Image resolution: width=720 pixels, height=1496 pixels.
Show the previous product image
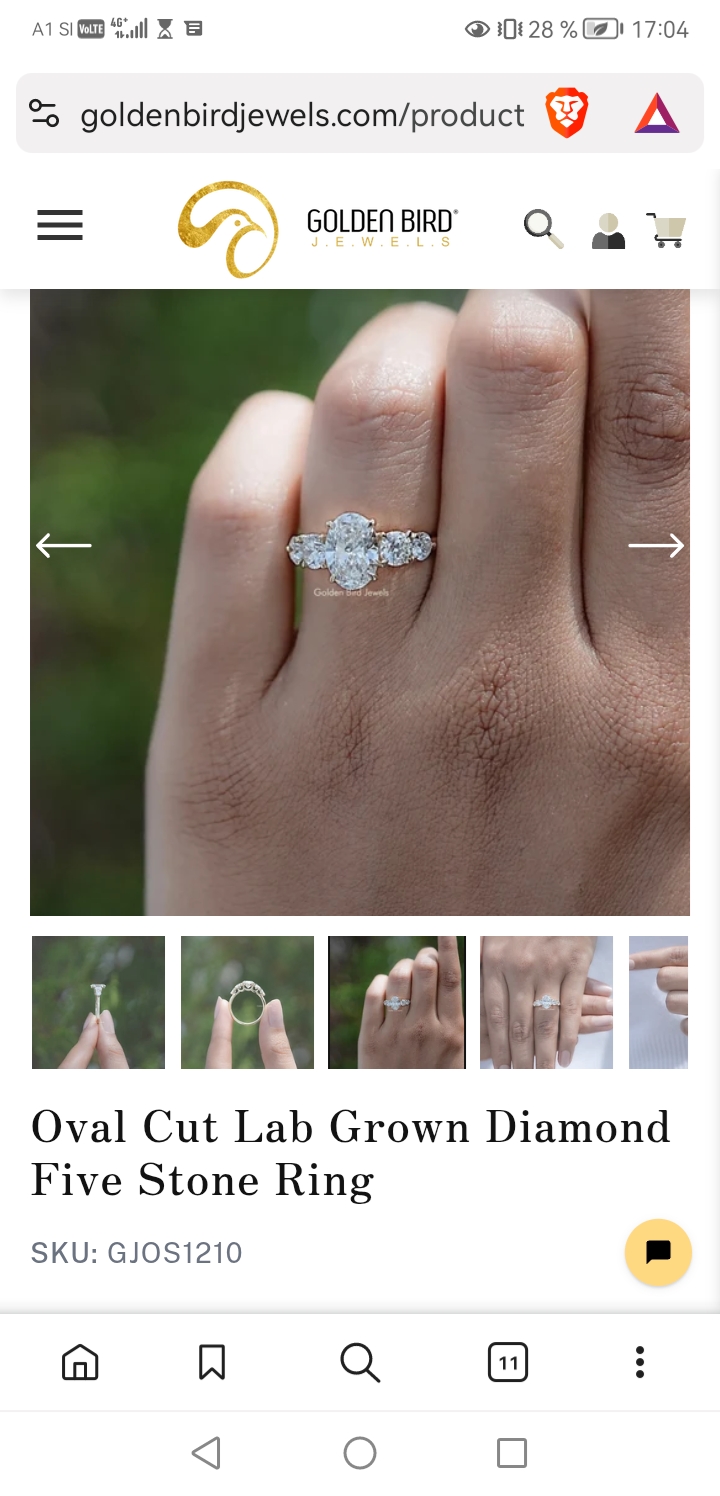(64, 545)
